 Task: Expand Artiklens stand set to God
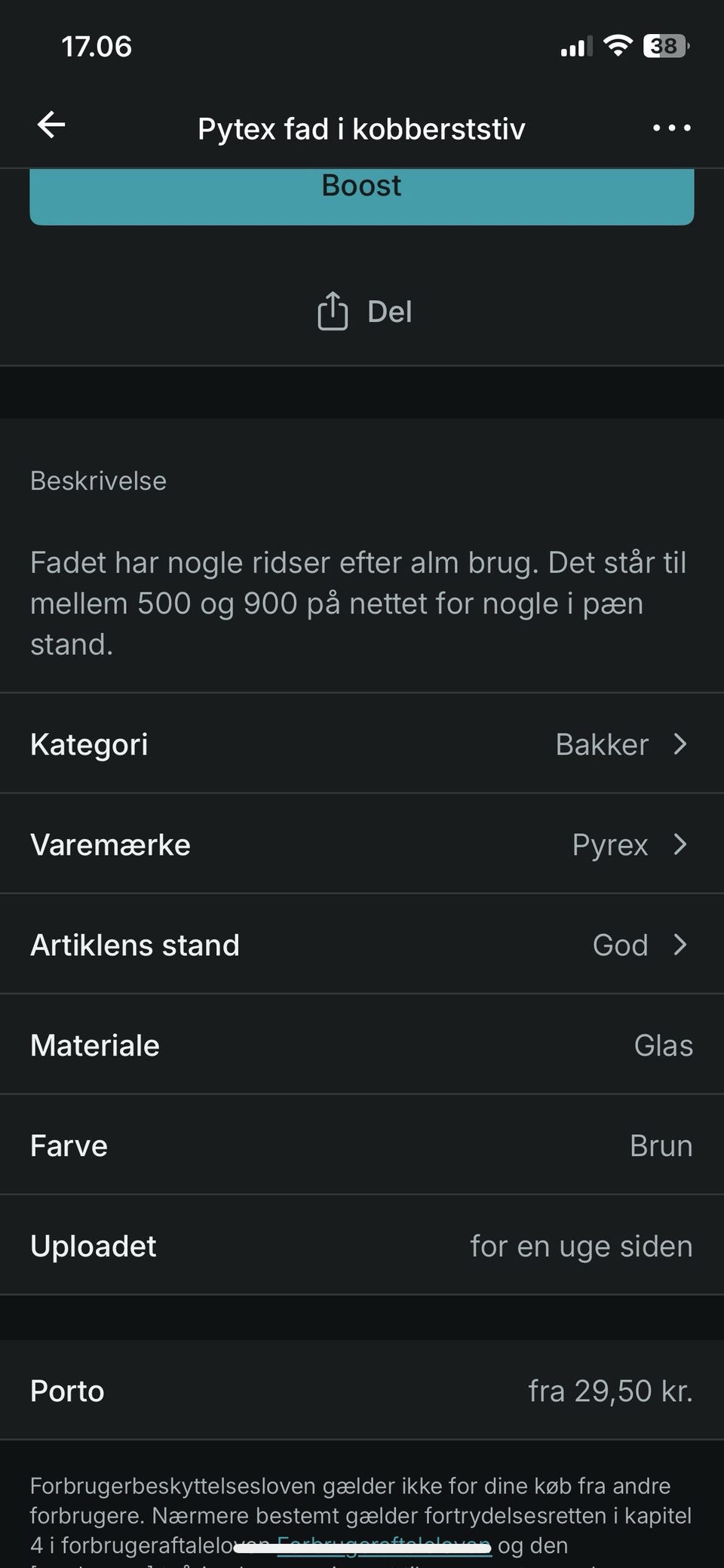coord(362,944)
